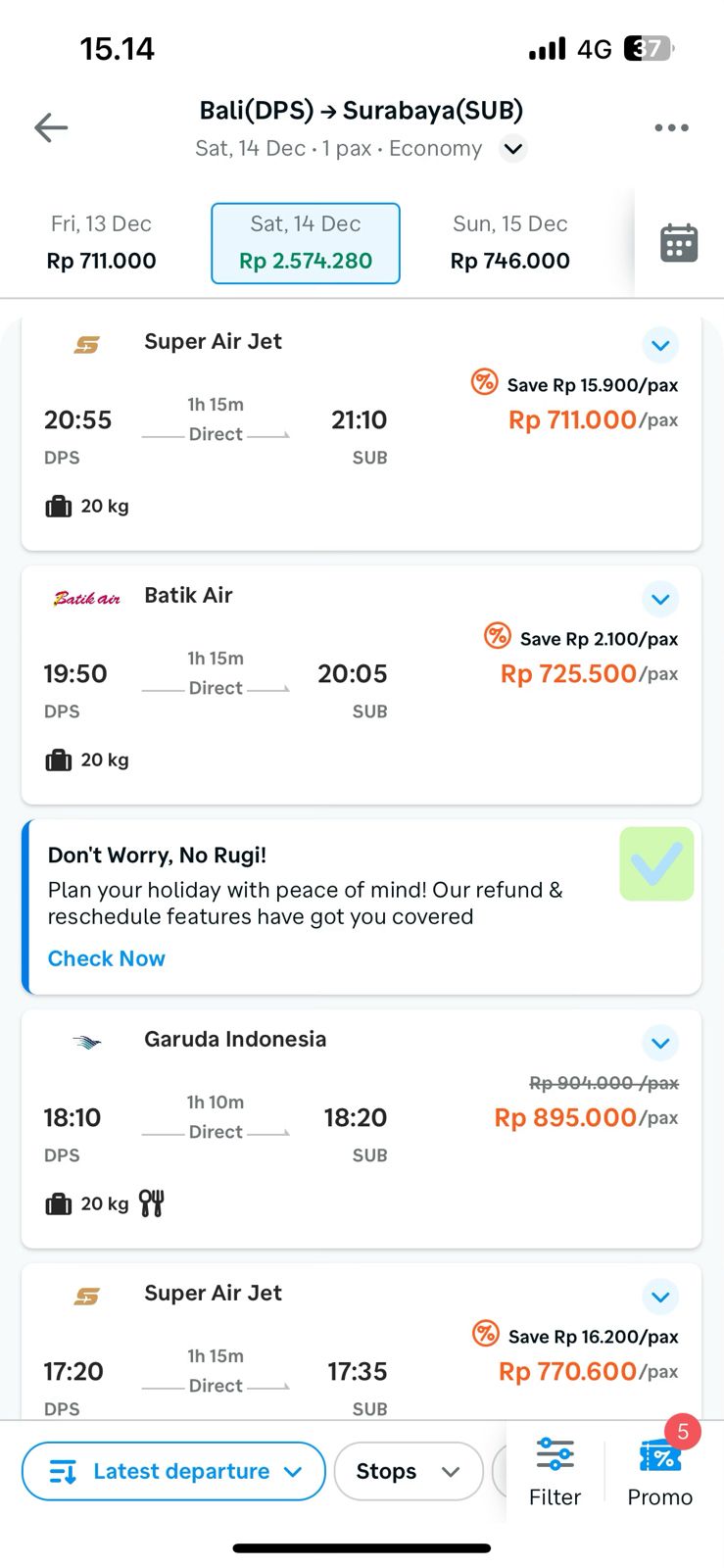Expand details of Garuda Indonesia flight
Image resolution: width=724 pixels, height=1568 pixels.
point(660,1043)
